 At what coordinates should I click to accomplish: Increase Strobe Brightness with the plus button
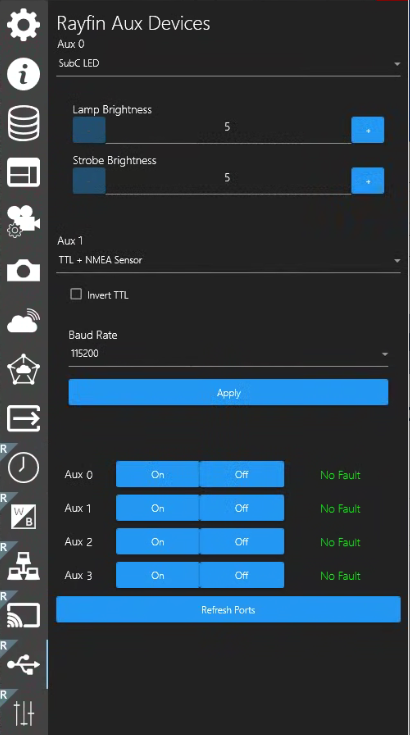(x=368, y=180)
